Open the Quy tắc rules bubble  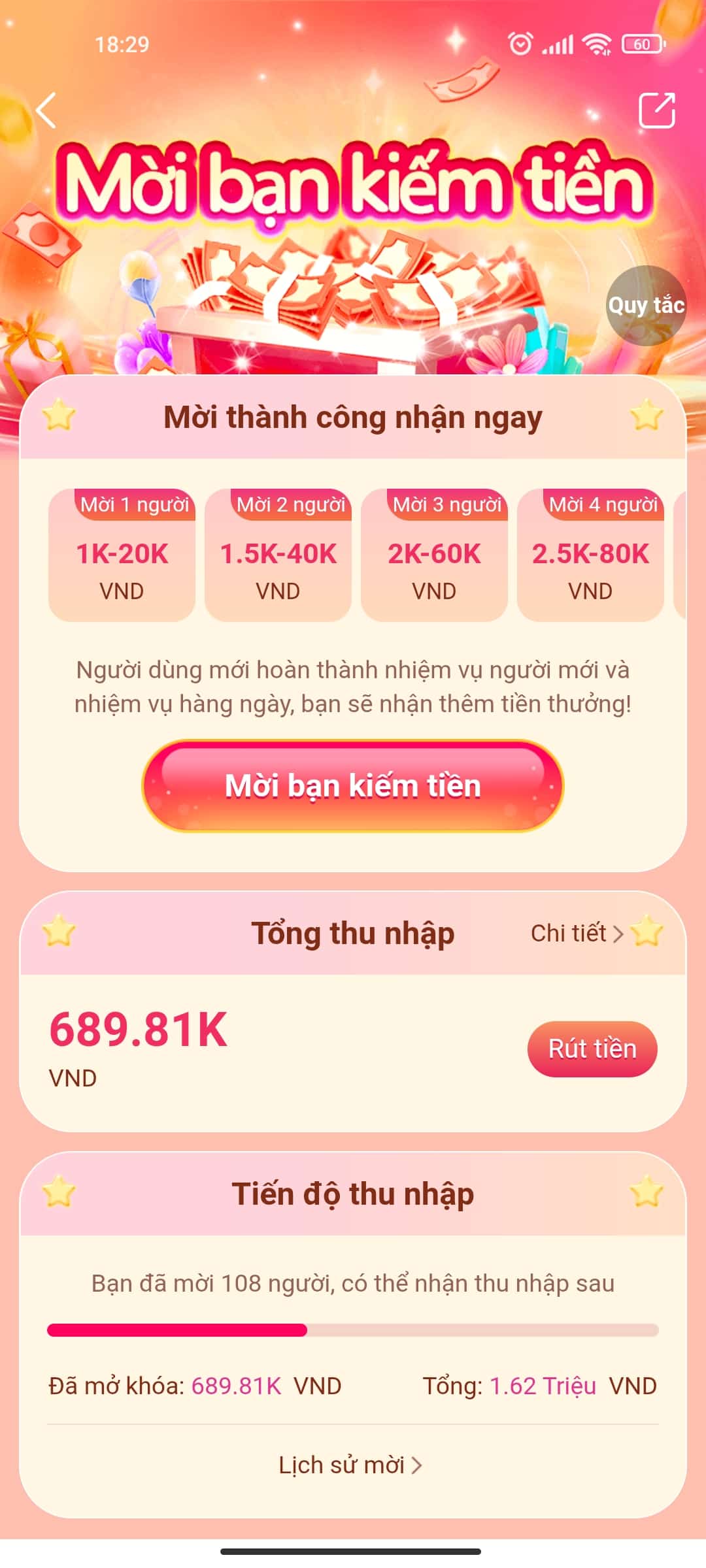click(x=646, y=305)
